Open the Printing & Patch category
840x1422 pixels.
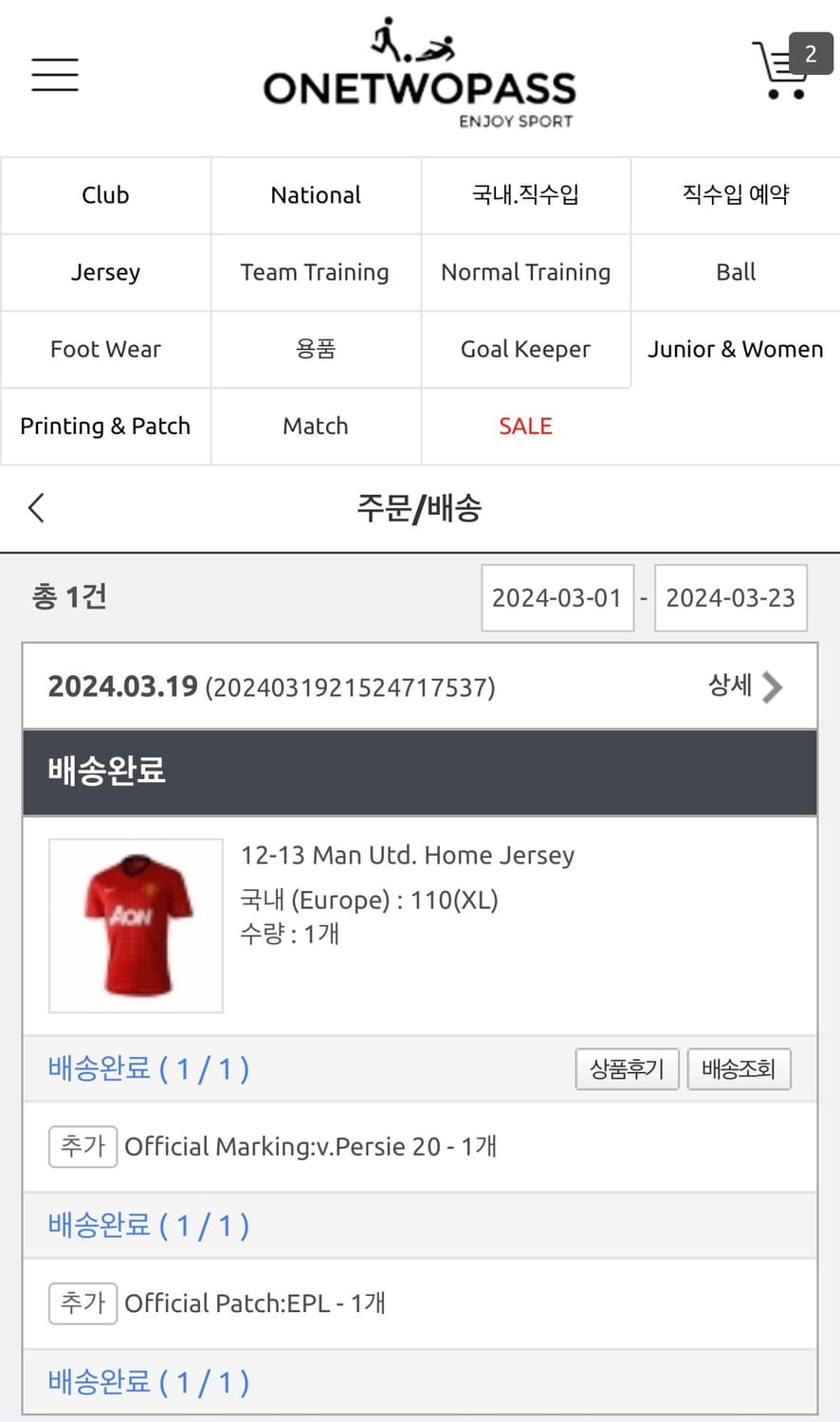[105, 426]
